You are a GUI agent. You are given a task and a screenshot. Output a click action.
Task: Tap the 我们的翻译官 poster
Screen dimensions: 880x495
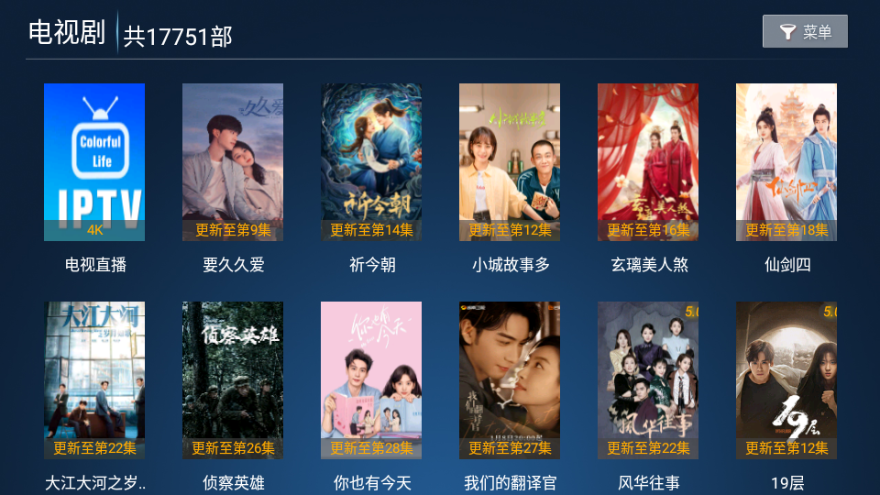pos(510,380)
